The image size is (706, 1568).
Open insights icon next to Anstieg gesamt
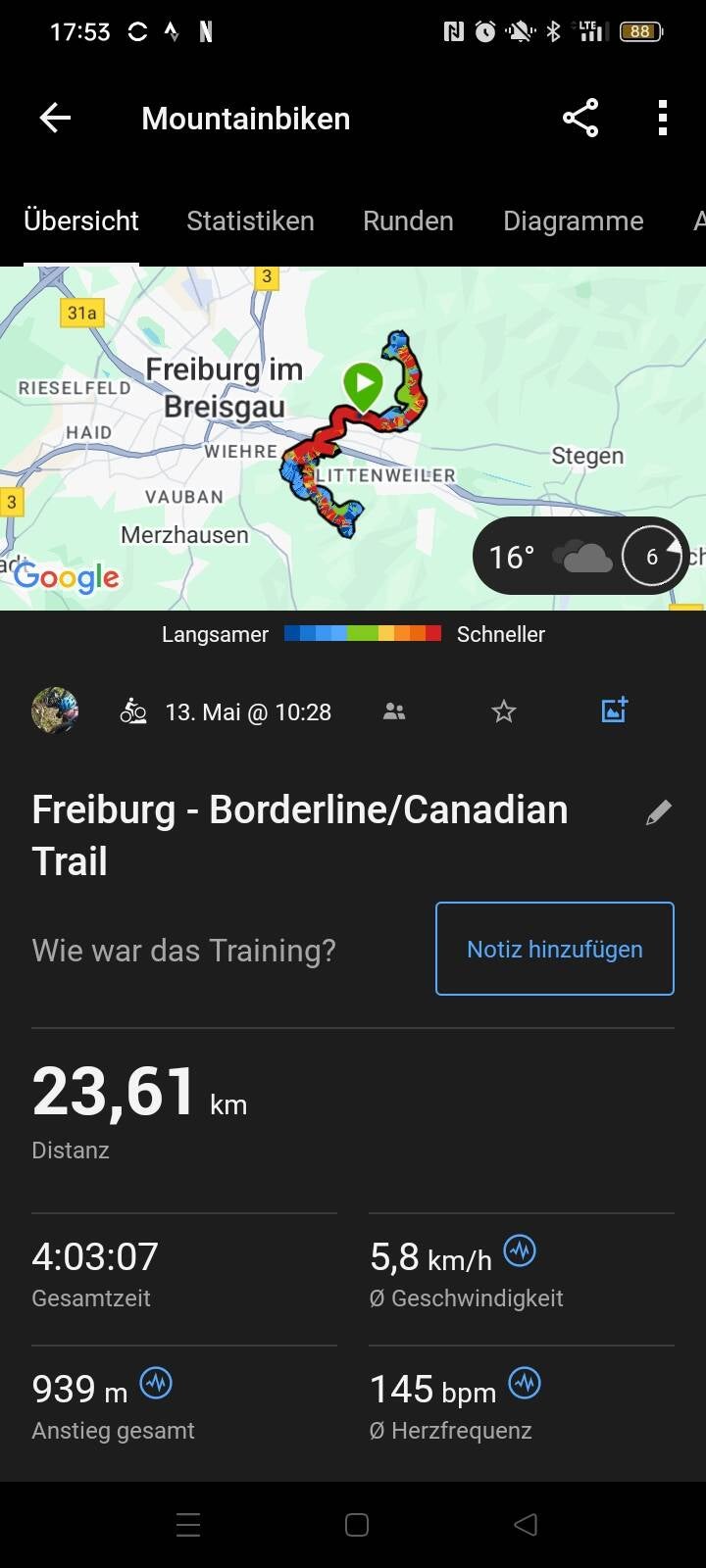tap(156, 1383)
